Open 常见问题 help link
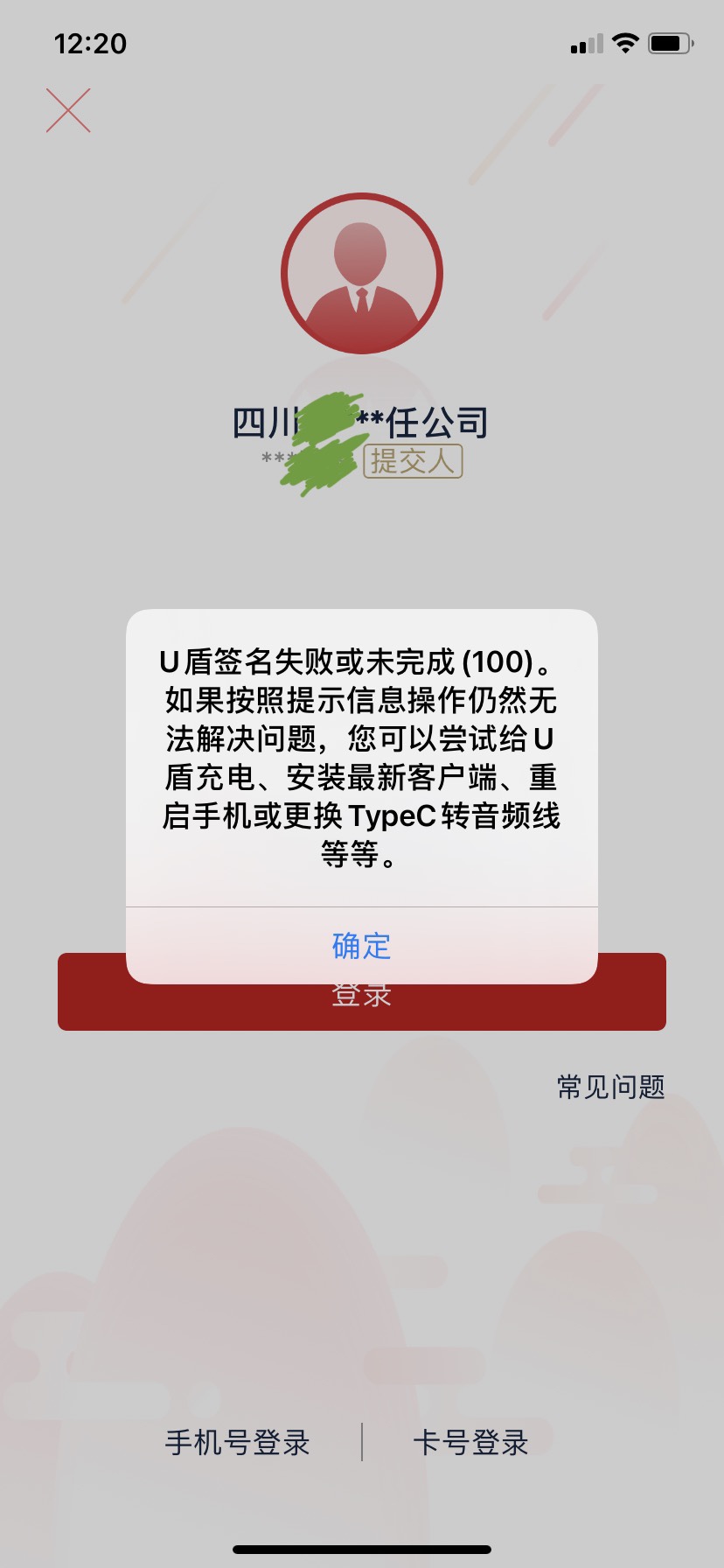Image resolution: width=724 pixels, height=1568 pixels. (x=610, y=1087)
